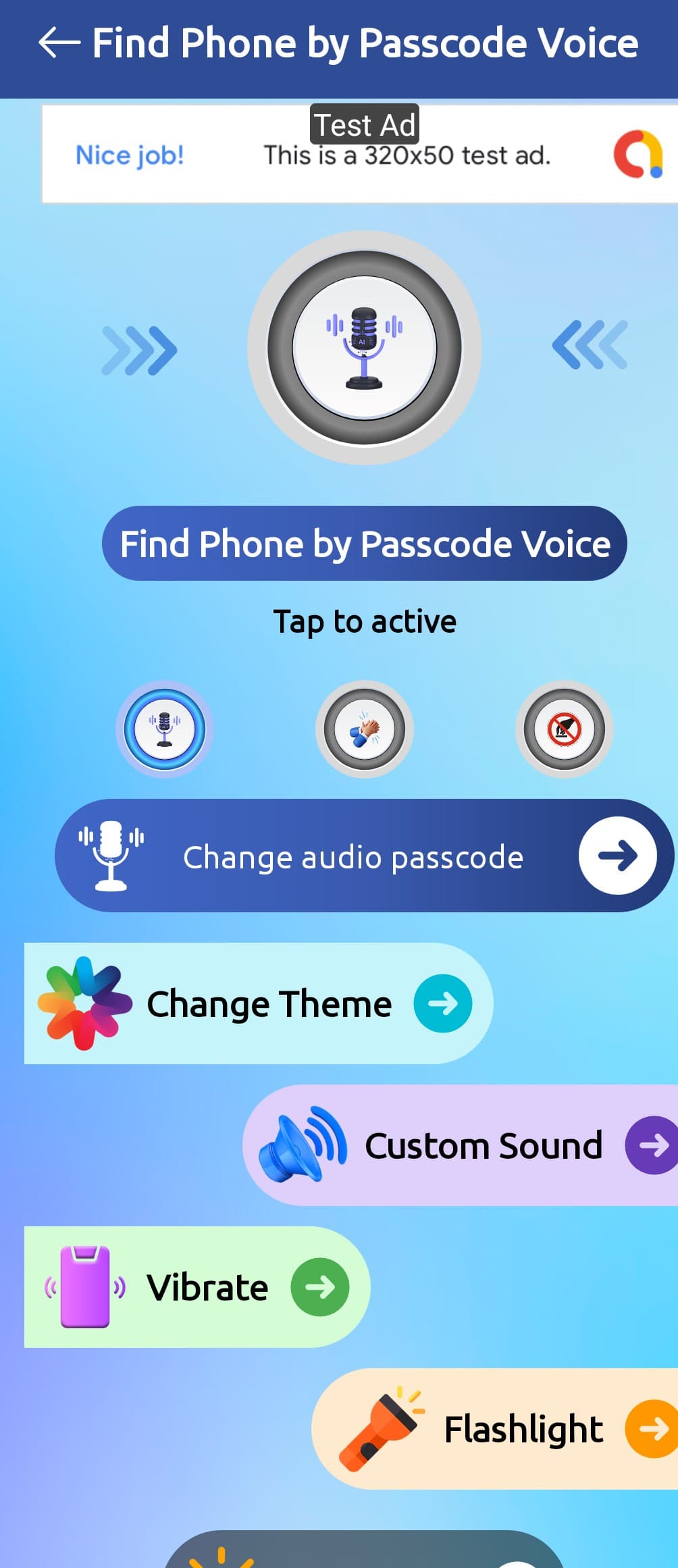Viewport: 678px width, 1568px height.
Task: Select the voice passcode mode icon
Action: point(165,729)
